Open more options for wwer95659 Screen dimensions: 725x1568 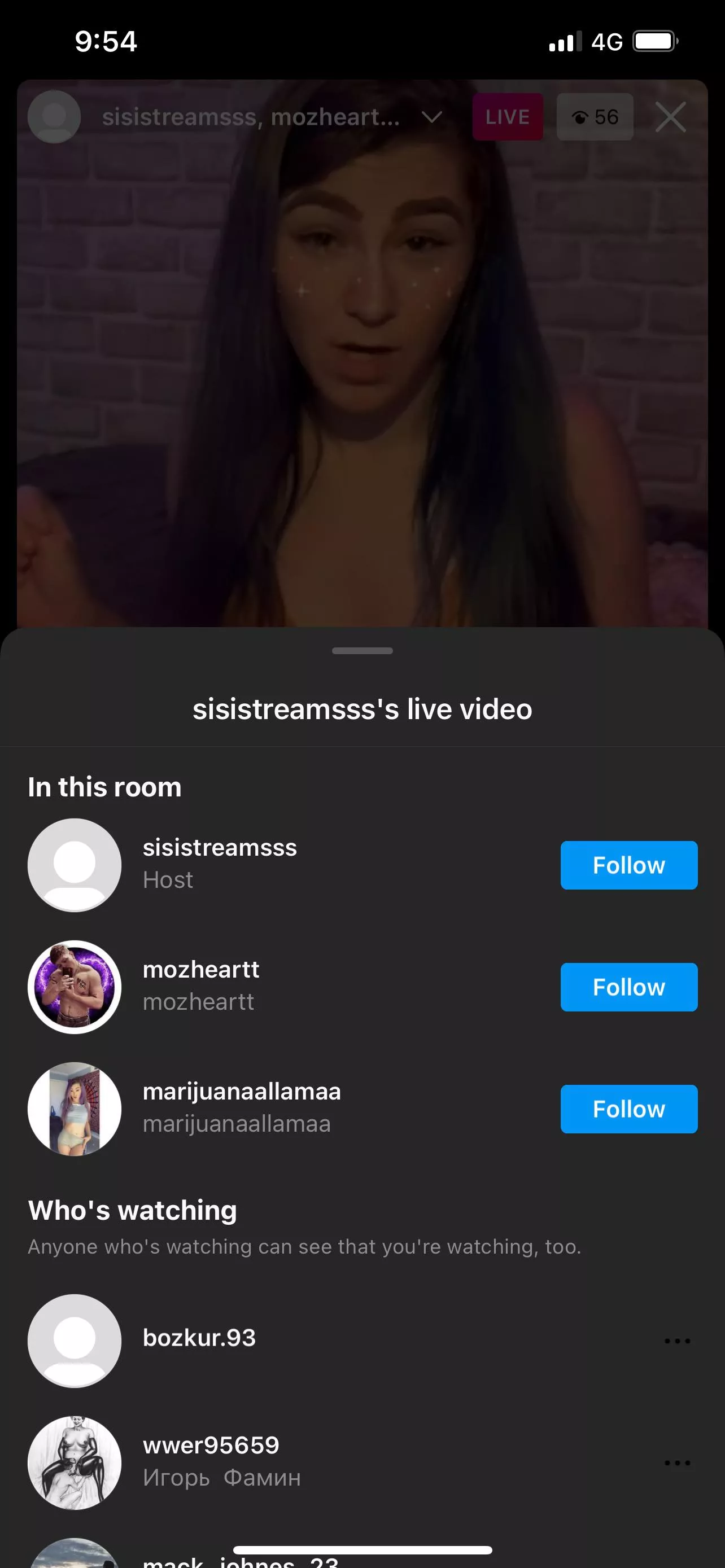[x=676, y=1462]
